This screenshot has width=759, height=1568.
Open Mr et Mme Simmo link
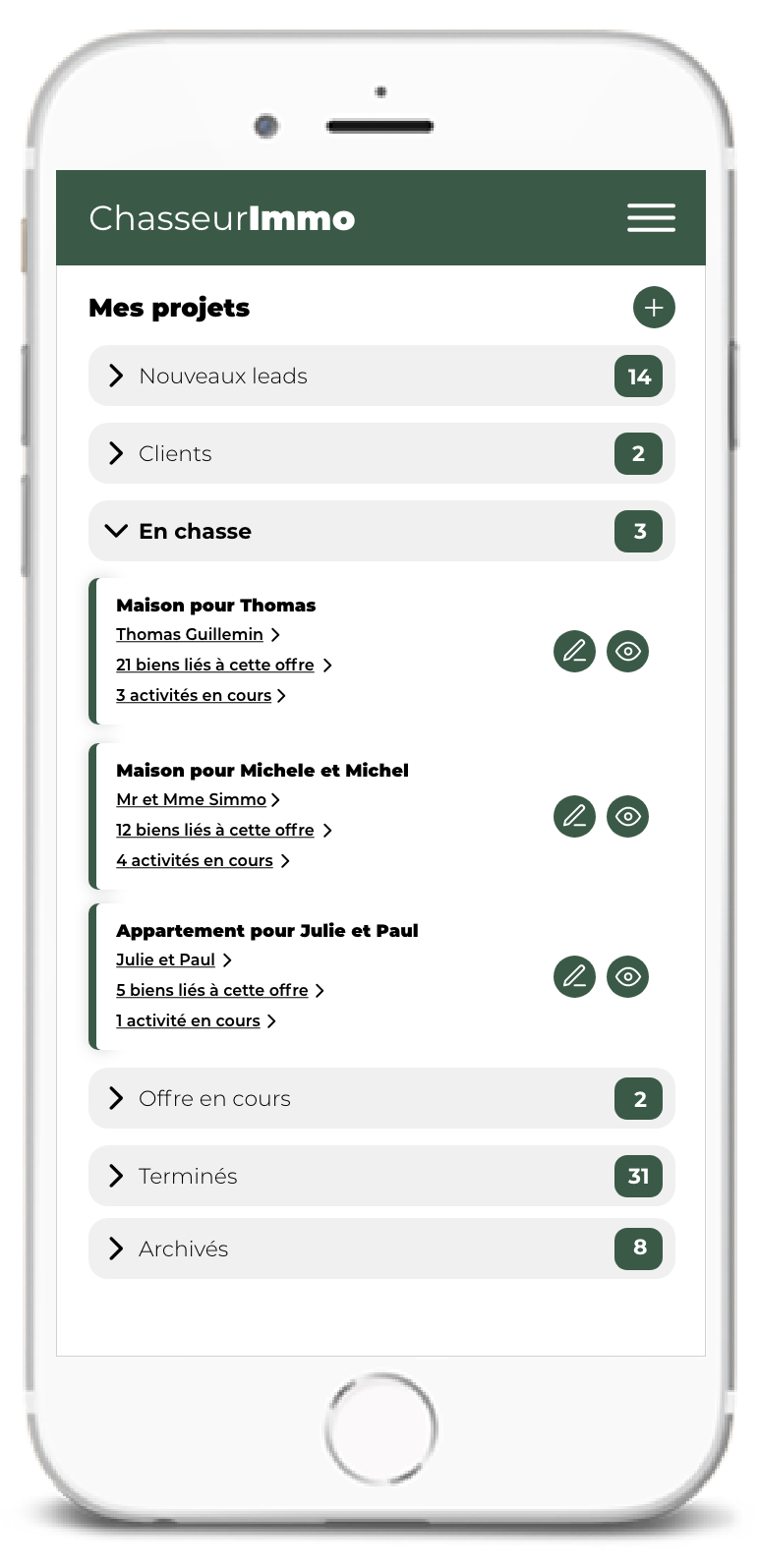pyautogui.click(x=192, y=799)
